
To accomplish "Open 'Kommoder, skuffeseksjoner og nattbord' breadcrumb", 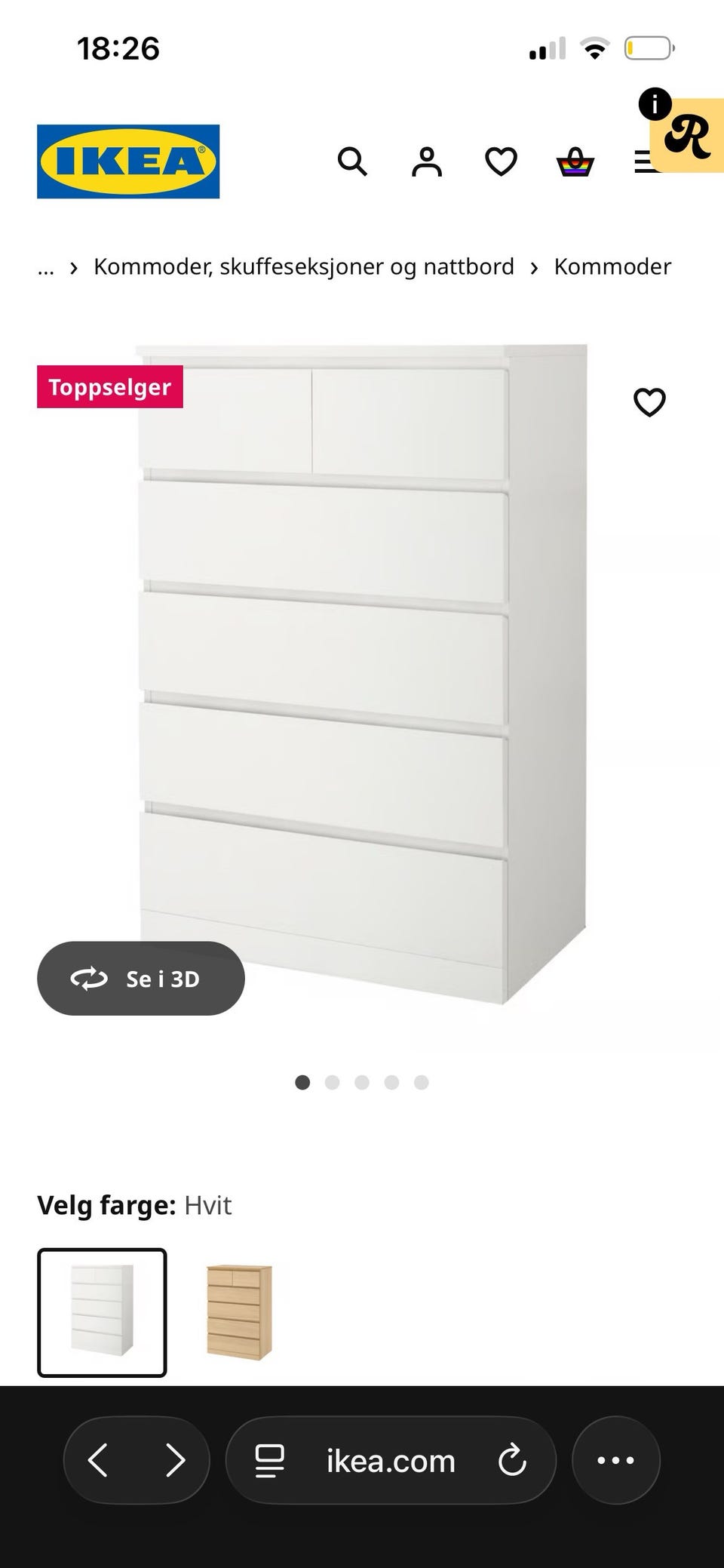I will coord(303,267).
